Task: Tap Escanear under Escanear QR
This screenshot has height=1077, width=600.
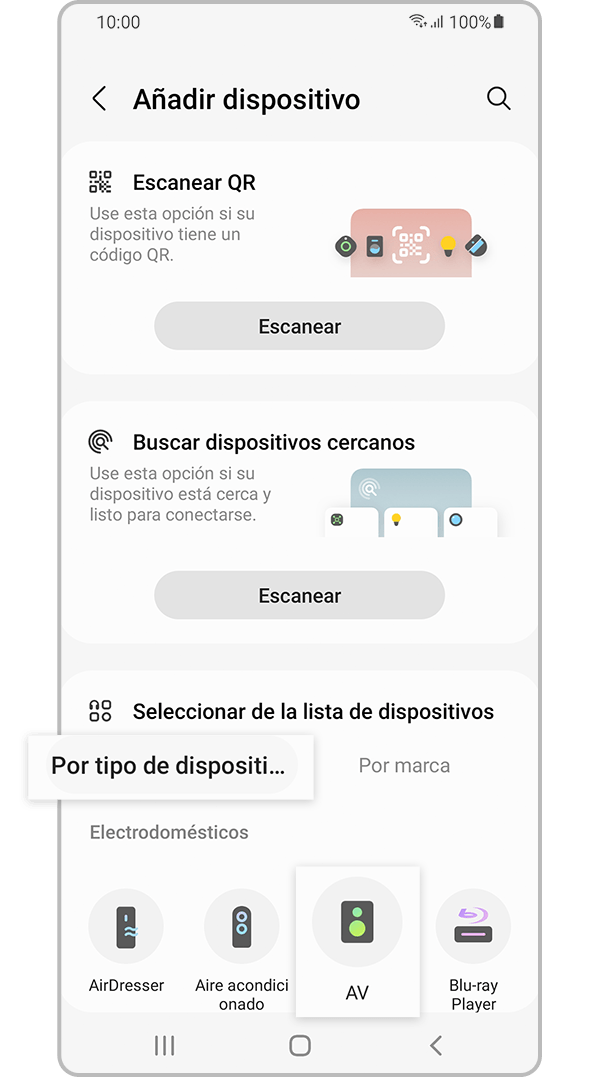Action: tap(299, 326)
